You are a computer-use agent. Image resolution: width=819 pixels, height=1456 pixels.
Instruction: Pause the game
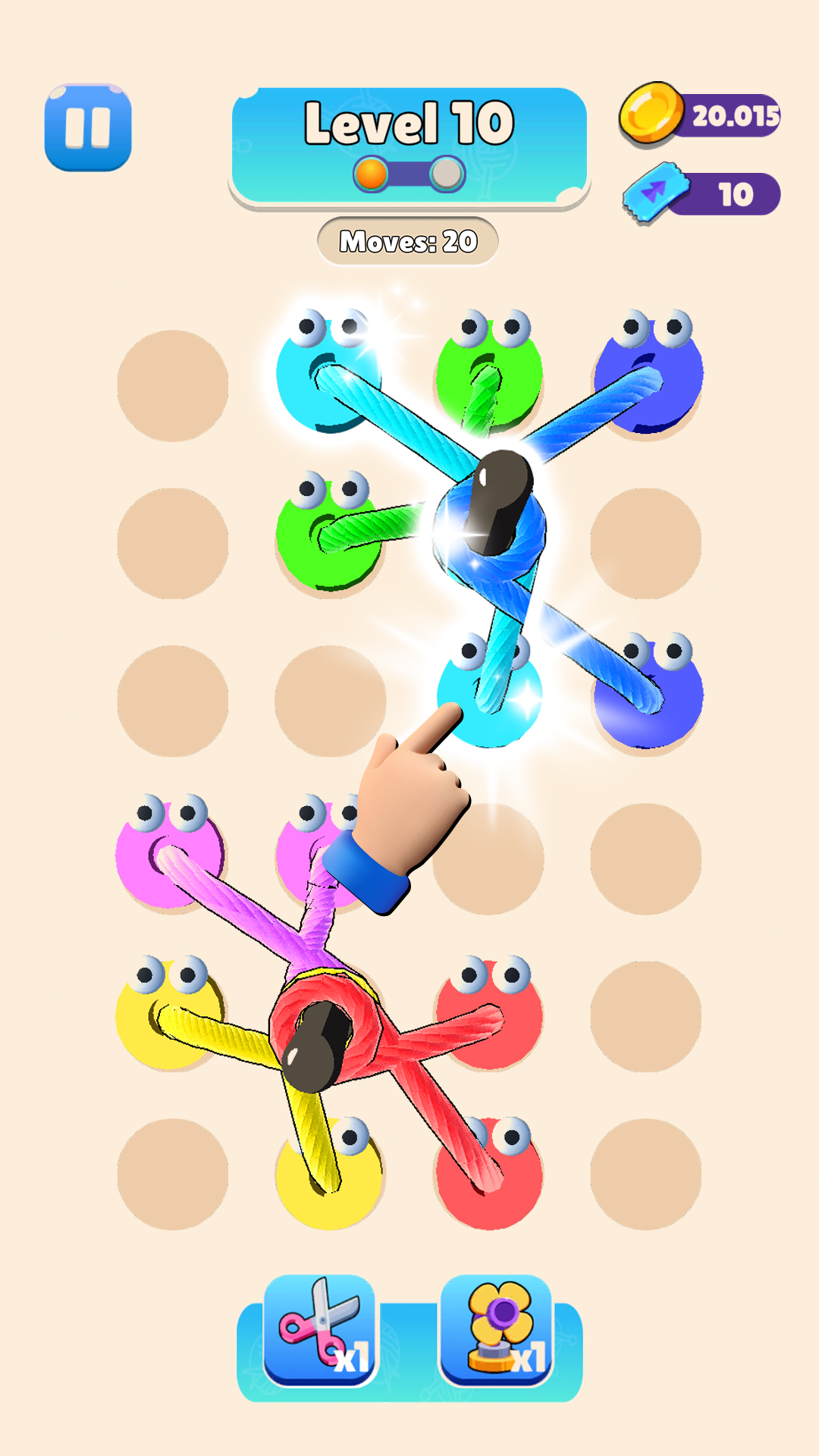coord(88,127)
